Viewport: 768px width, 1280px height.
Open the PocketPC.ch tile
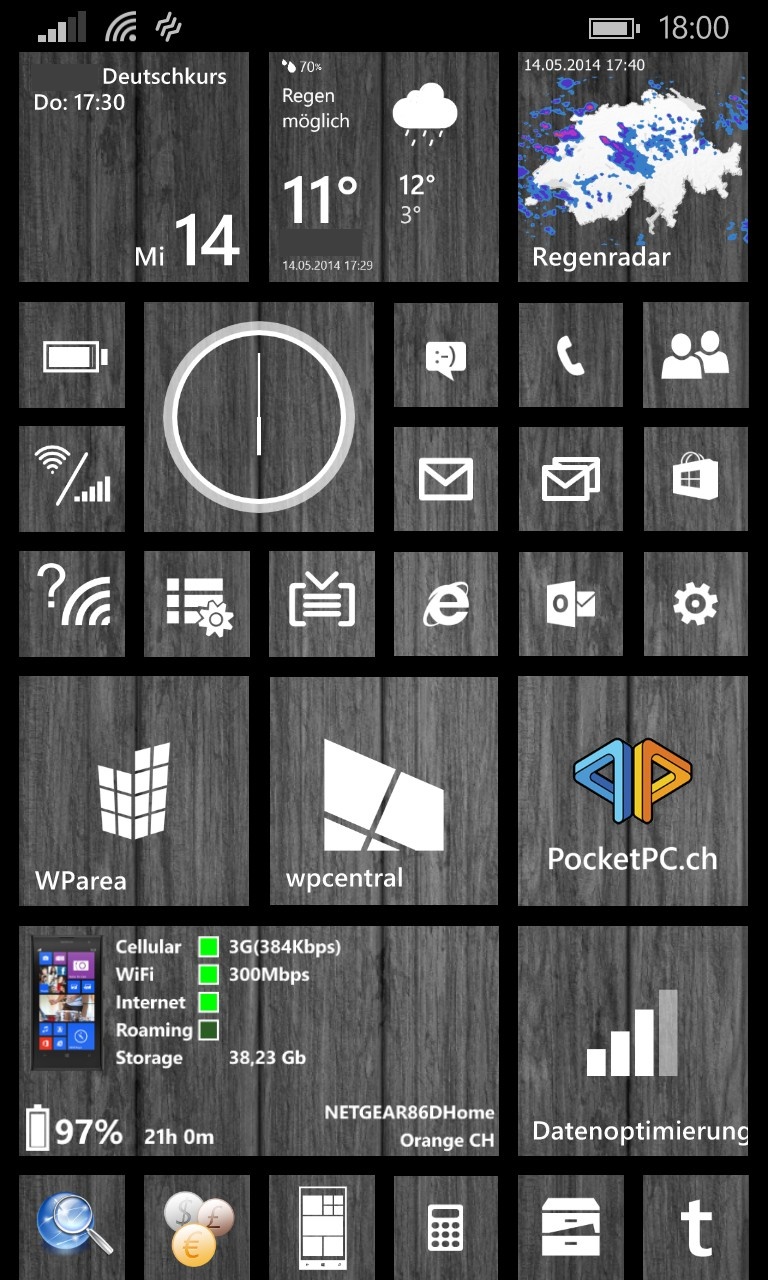pyautogui.click(x=633, y=791)
